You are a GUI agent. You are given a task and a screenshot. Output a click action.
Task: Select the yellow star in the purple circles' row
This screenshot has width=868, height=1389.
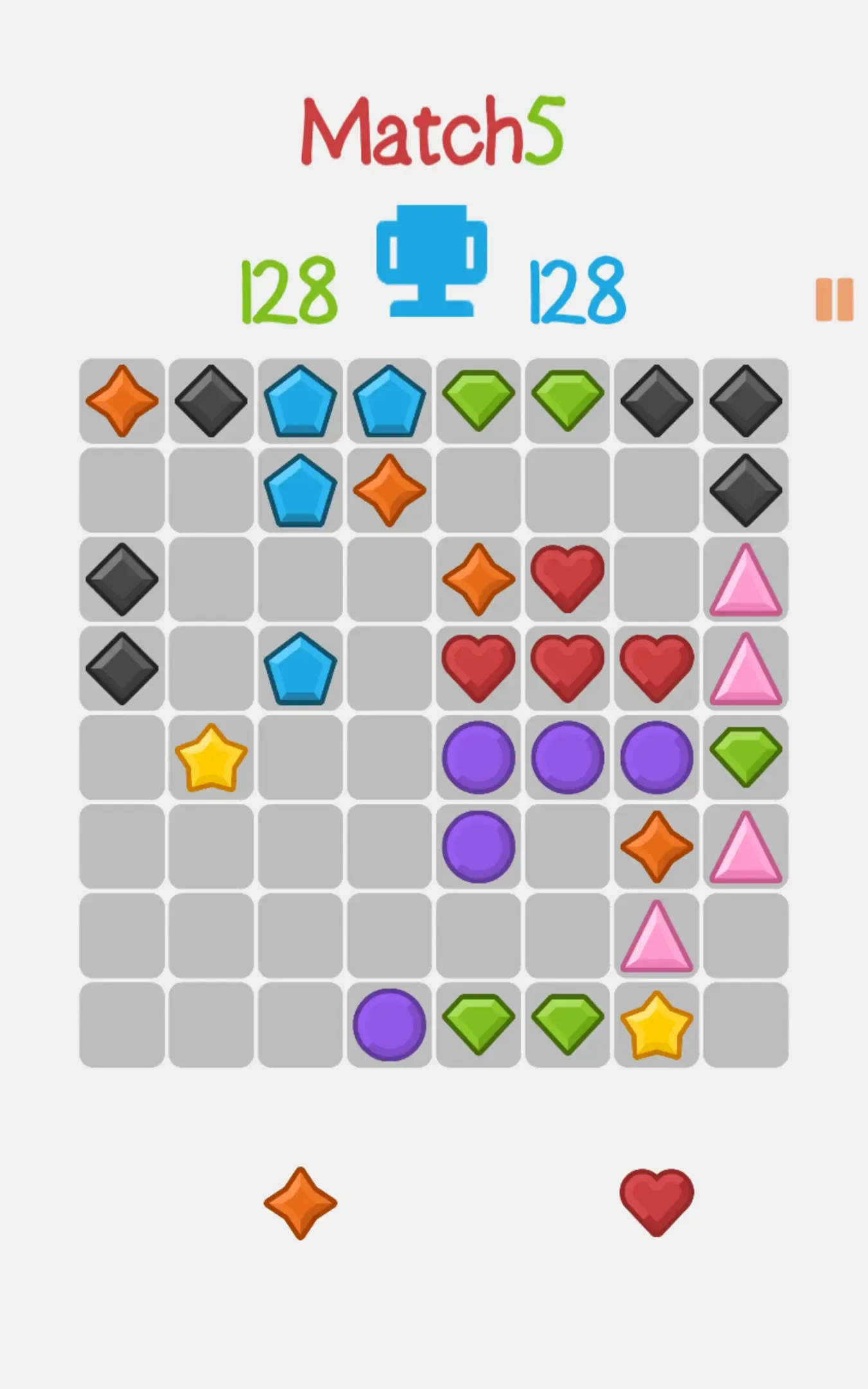coord(211,758)
